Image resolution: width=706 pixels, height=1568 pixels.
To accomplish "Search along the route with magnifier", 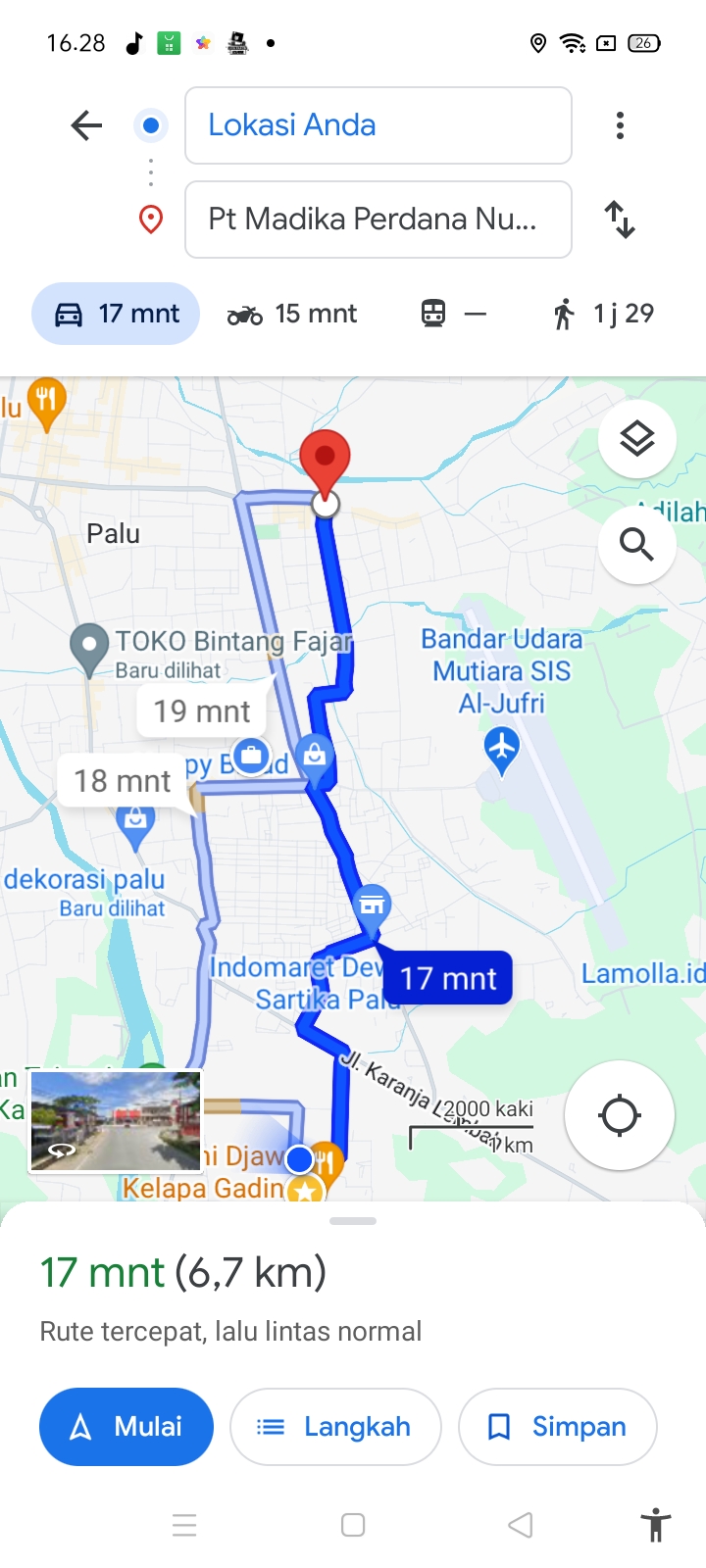I will coord(637,544).
